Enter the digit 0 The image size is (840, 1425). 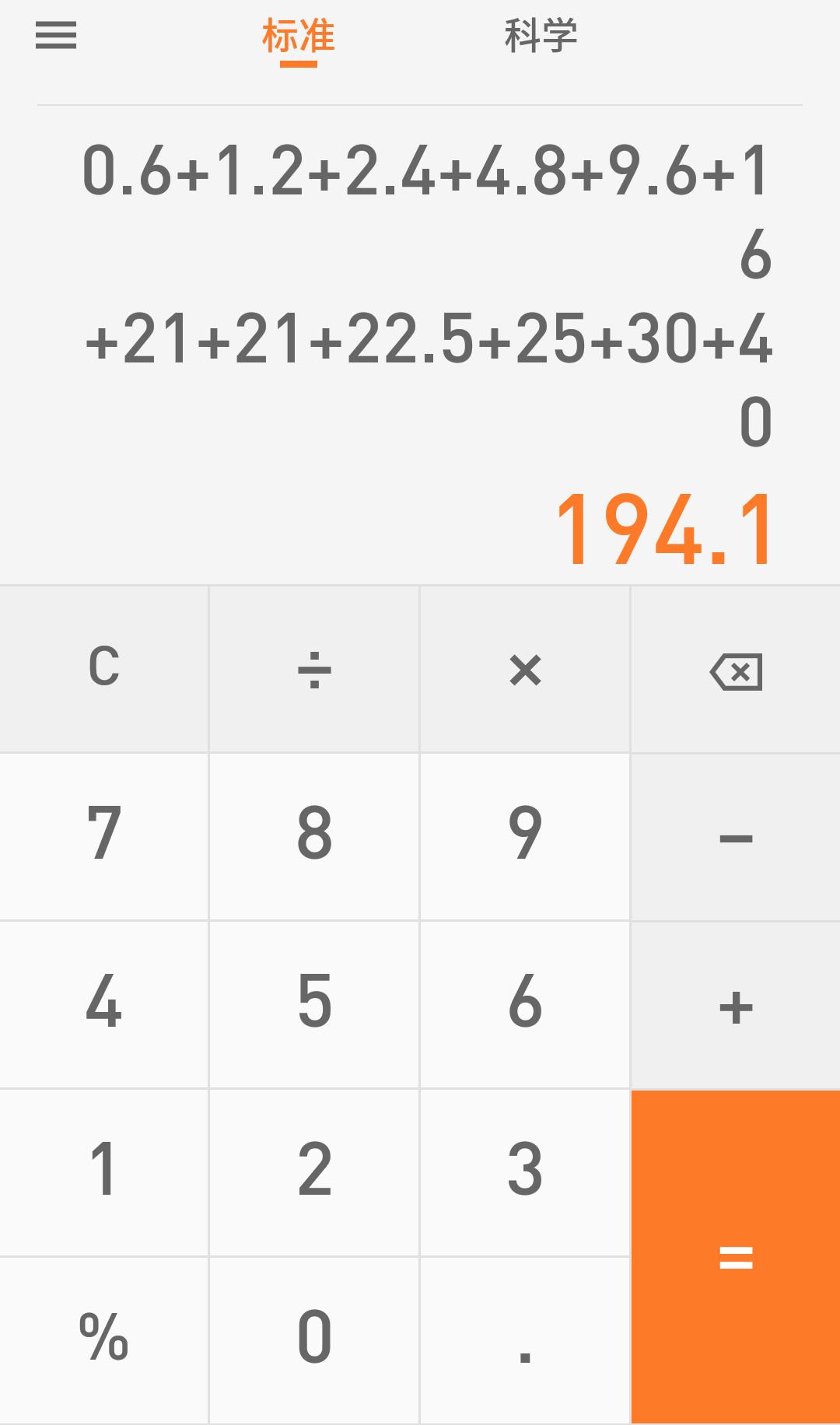pos(314,1339)
